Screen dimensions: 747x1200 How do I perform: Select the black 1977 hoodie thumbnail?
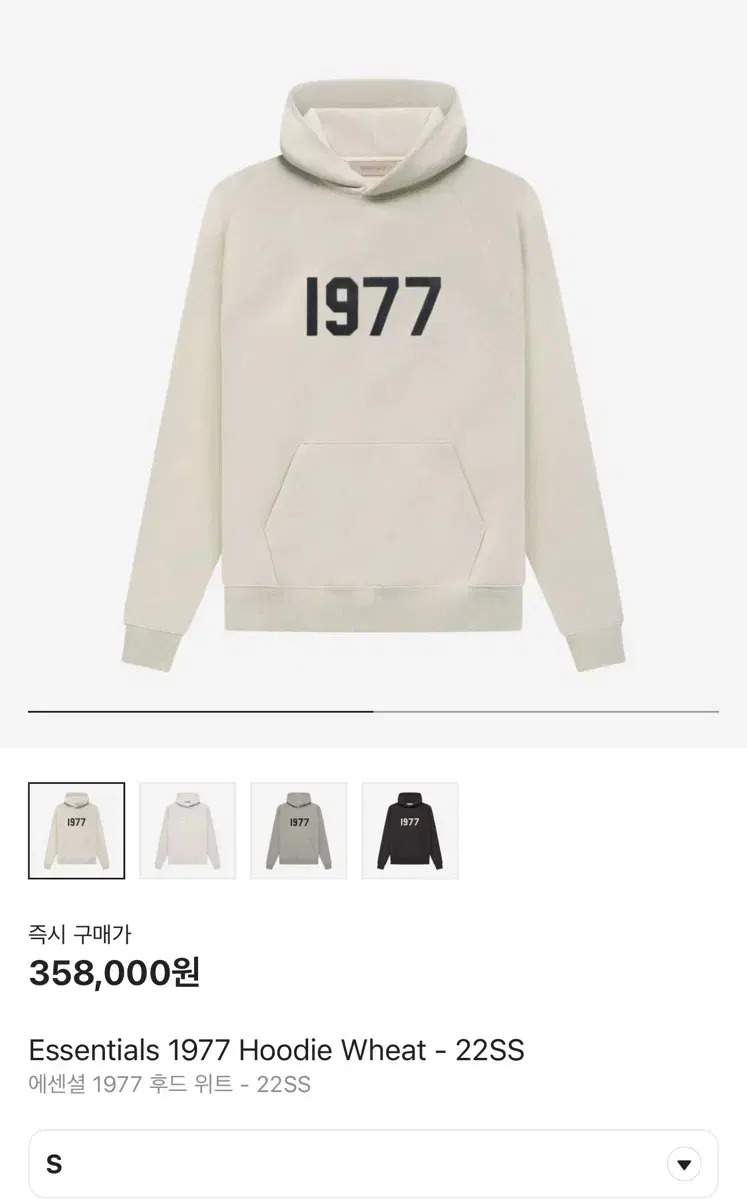click(x=409, y=831)
